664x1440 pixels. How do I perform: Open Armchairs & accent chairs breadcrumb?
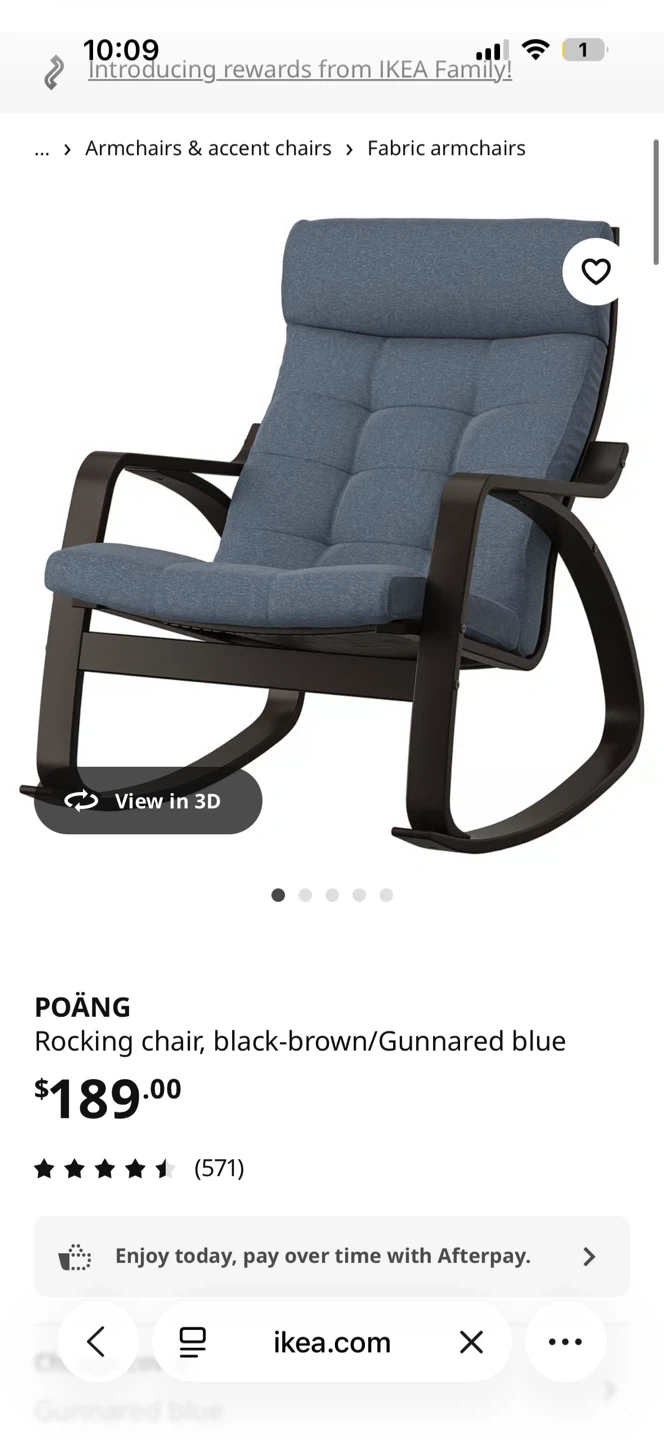tap(208, 148)
